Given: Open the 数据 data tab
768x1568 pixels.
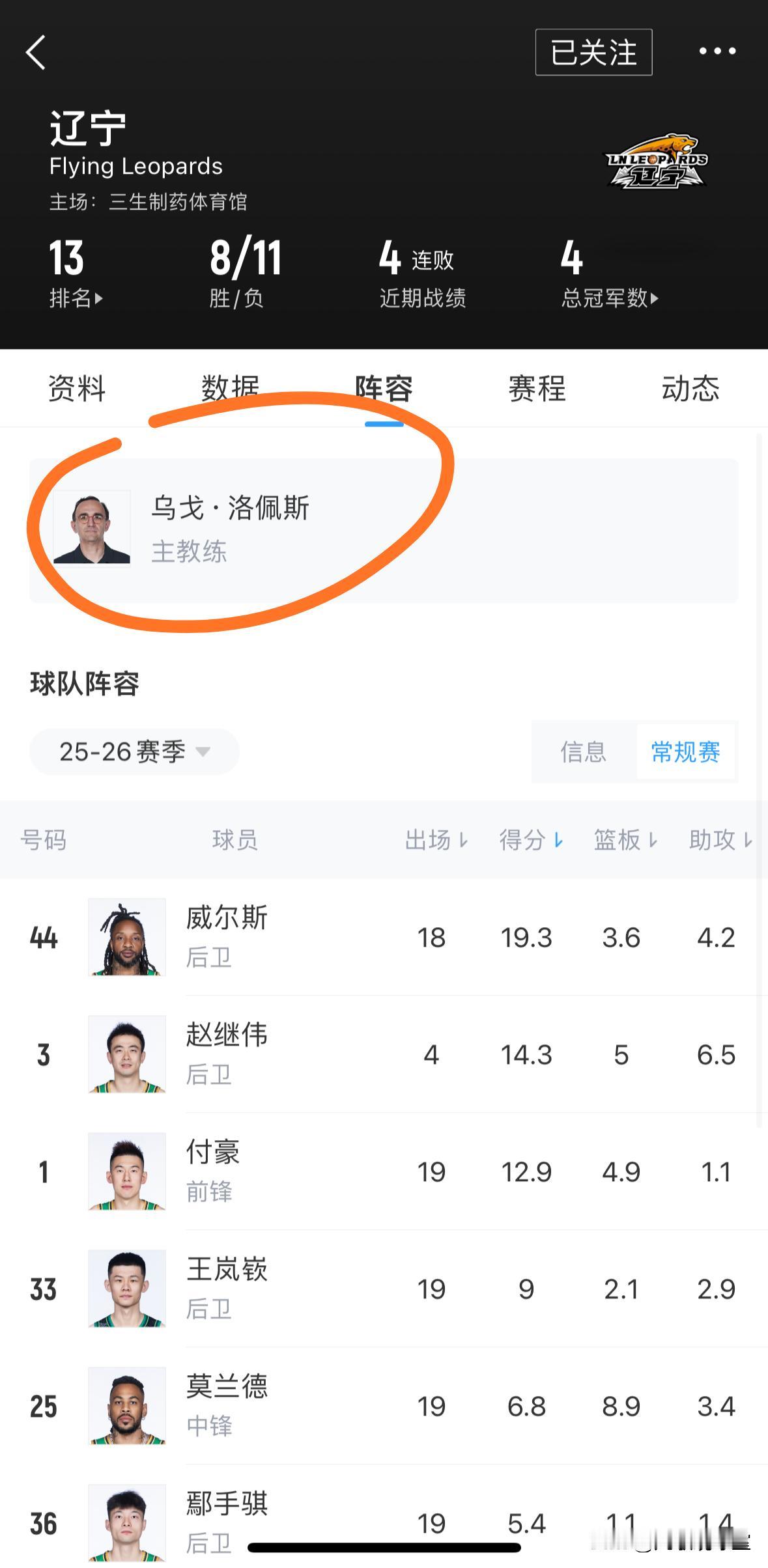Looking at the screenshot, I should pos(231,389).
